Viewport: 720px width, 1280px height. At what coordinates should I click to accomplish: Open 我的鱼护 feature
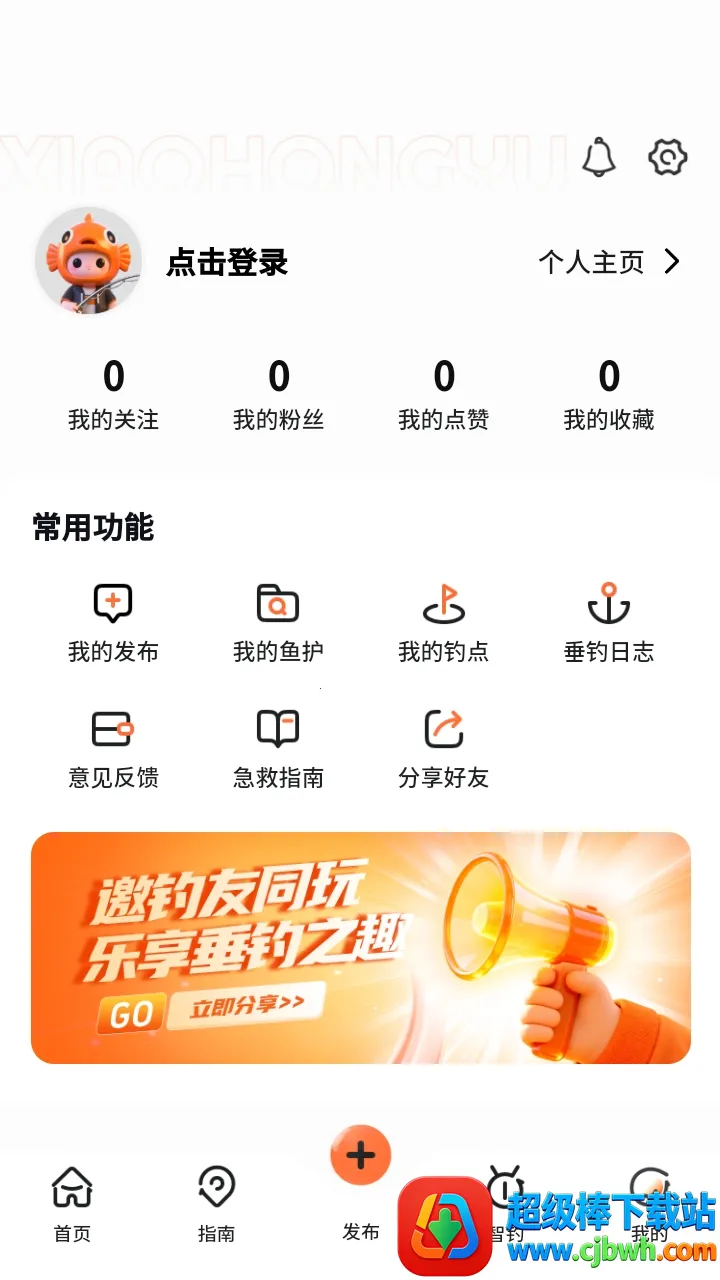pos(278,623)
